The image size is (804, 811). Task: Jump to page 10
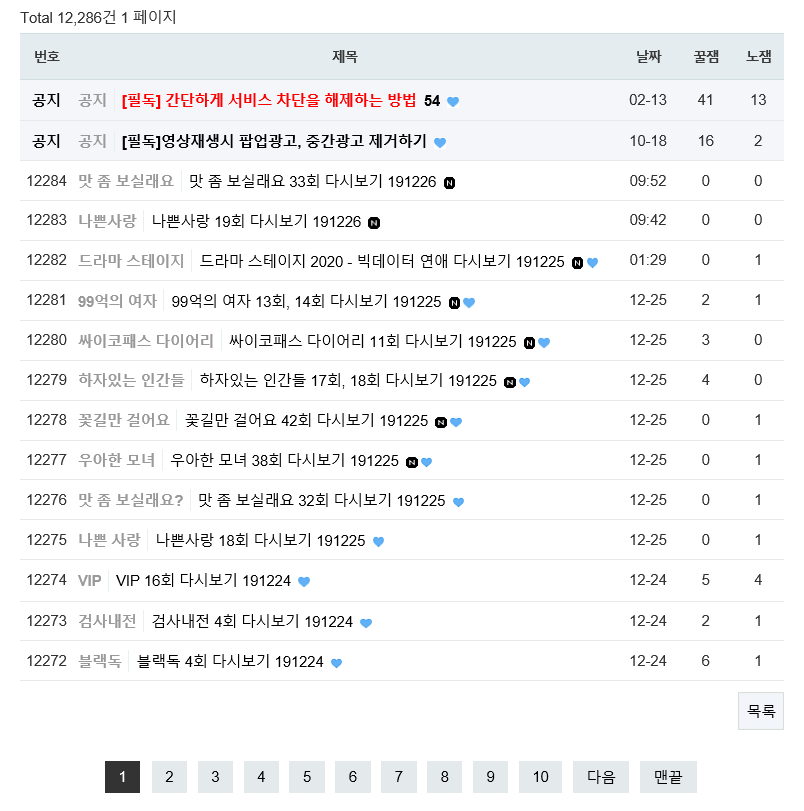pos(540,777)
